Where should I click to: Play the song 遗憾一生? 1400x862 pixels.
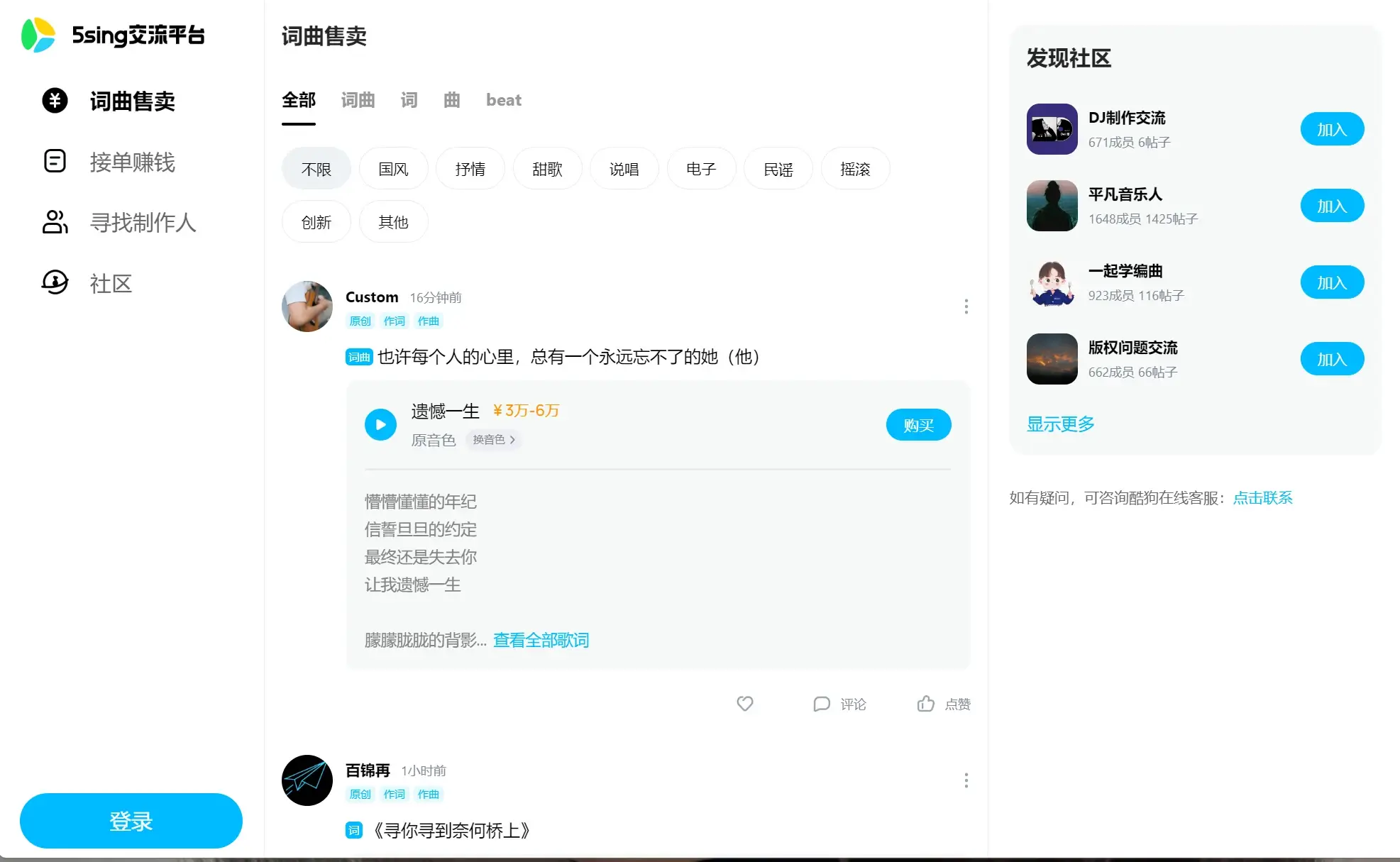pyautogui.click(x=380, y=424)
